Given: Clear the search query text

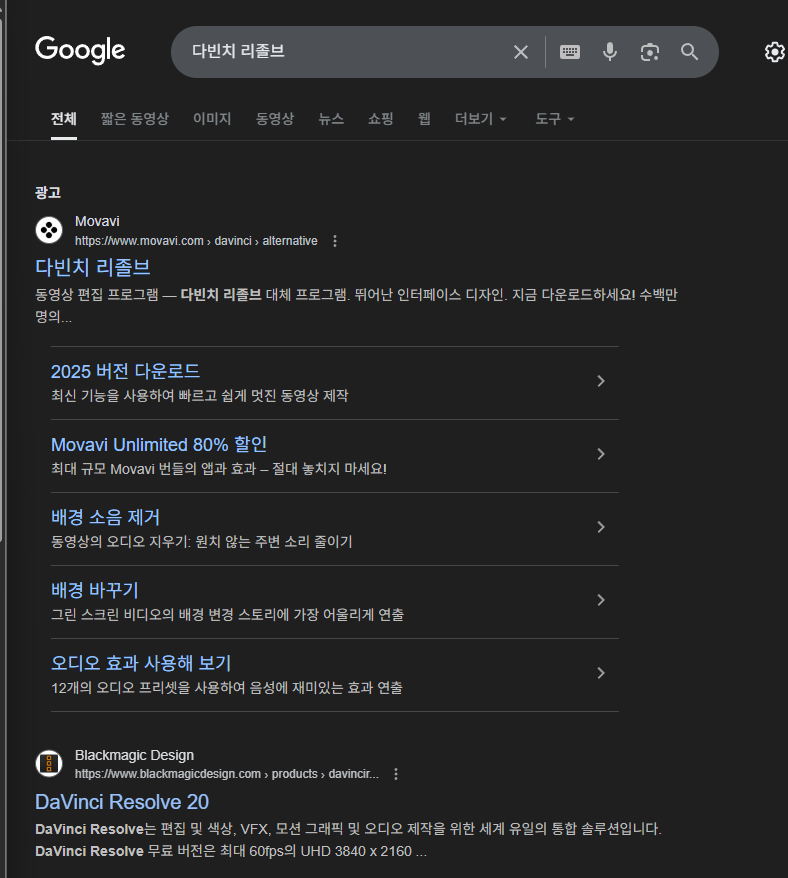Looking at the screenshot, I should pyautogui.click(x=520, y=52).
